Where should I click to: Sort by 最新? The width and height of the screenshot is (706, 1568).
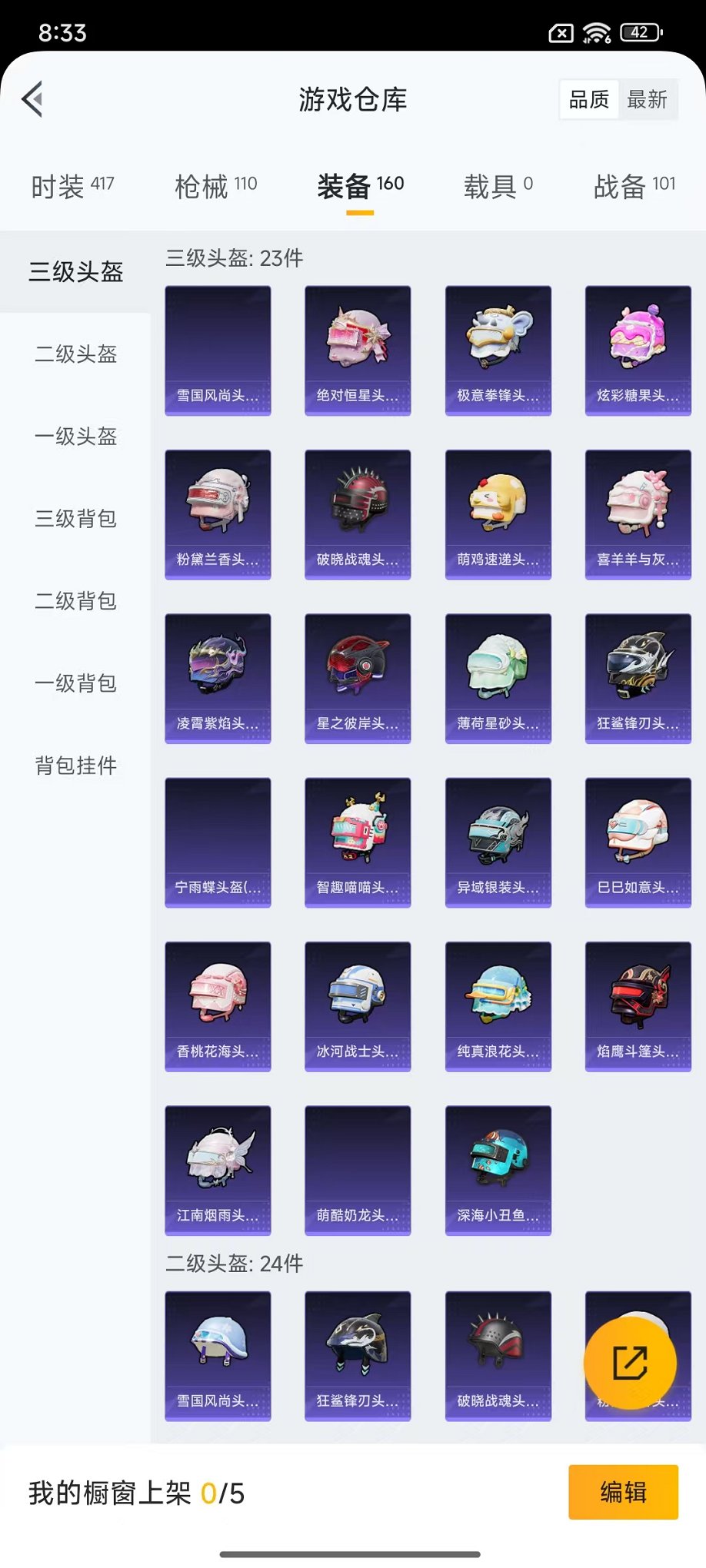click(x=648, y=99)
